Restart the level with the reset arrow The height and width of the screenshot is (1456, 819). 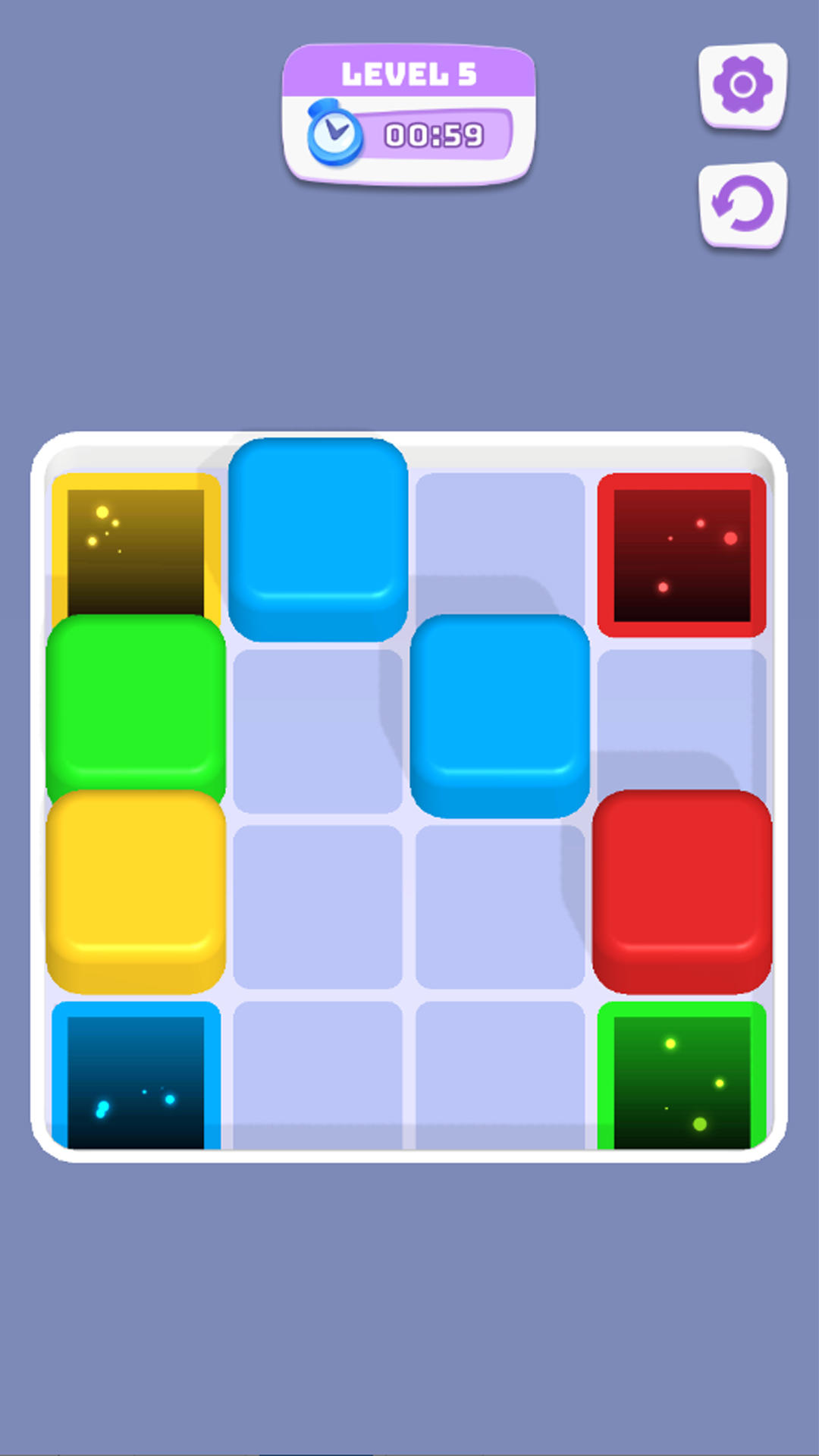742,205
